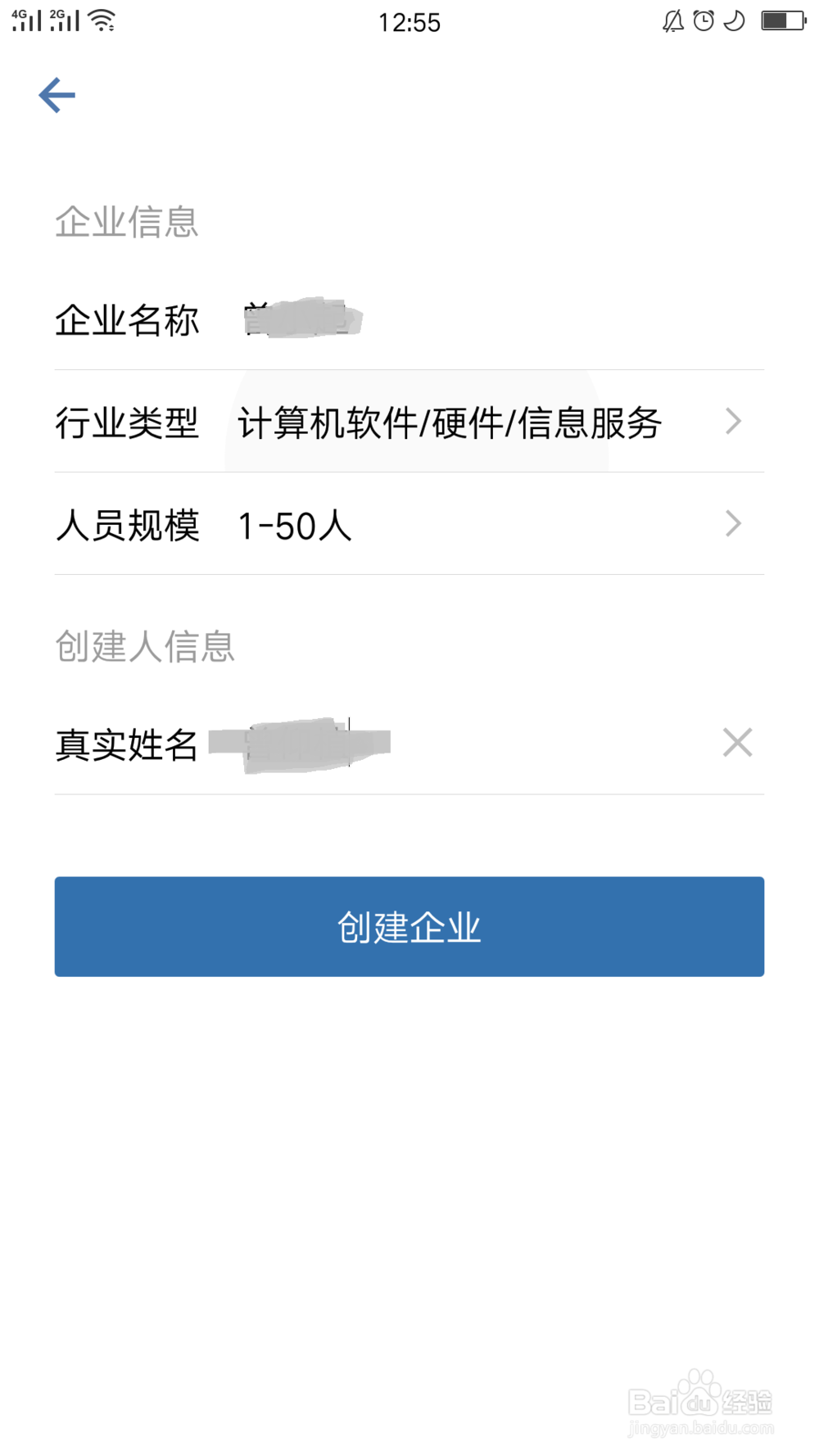This screenshot has width=819, height=1456.
Task: Click the alarm clock status bar icon
Action: tap(703, 21)
